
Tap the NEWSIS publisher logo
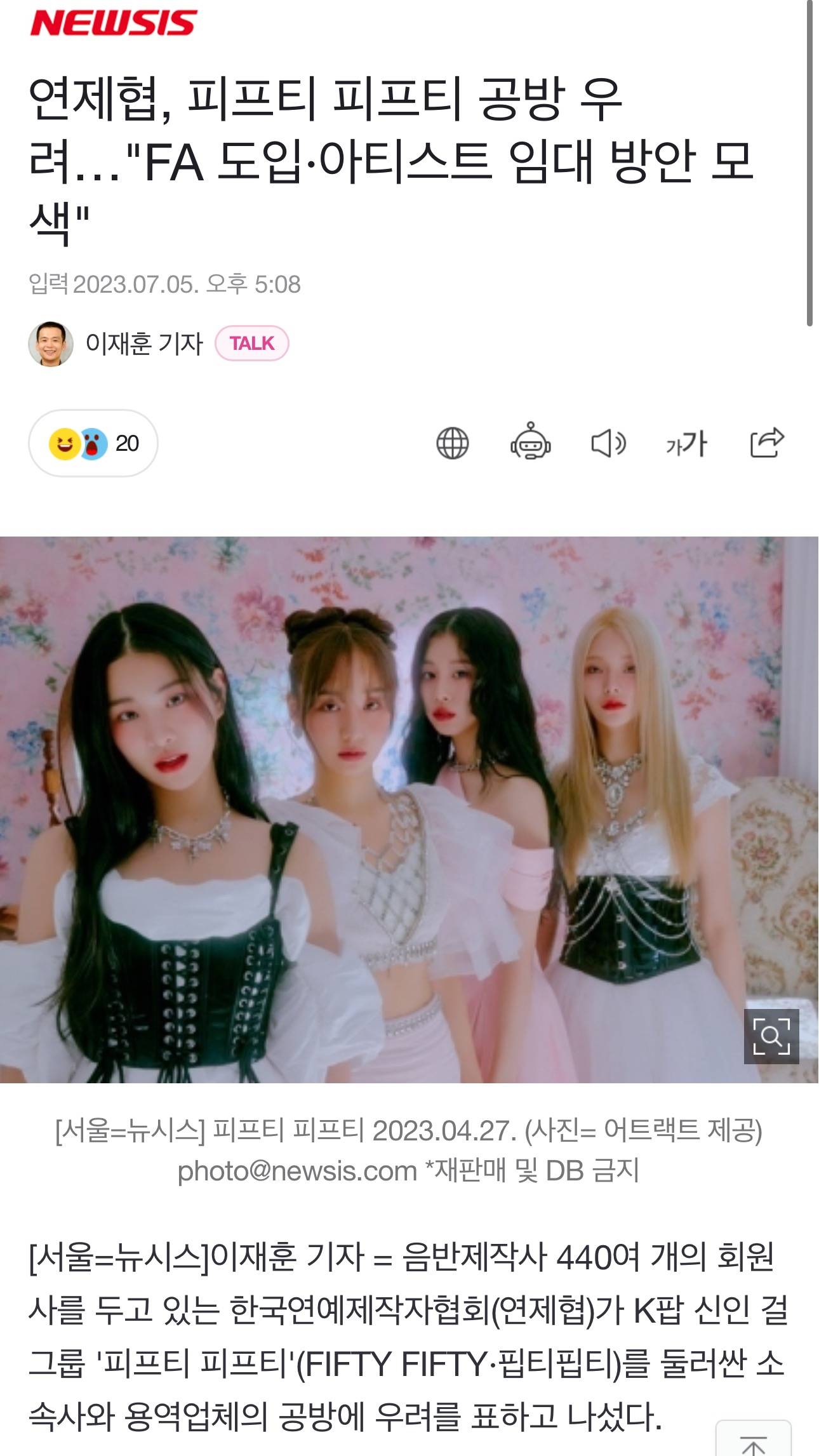[x=114, y=23]
